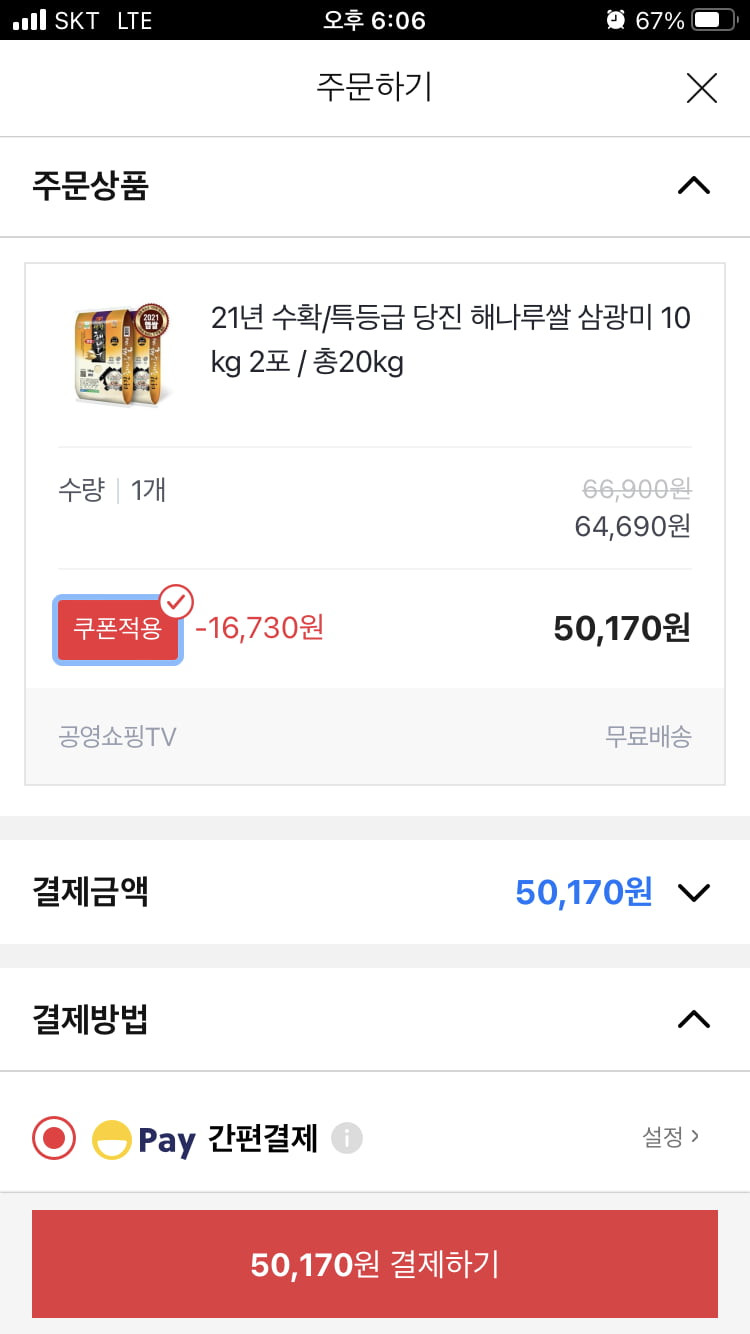Viewport: 750px width, 1334px height.
Task: Tap 50,170원 결제하기 to pay
Action: coord(375,1264)
